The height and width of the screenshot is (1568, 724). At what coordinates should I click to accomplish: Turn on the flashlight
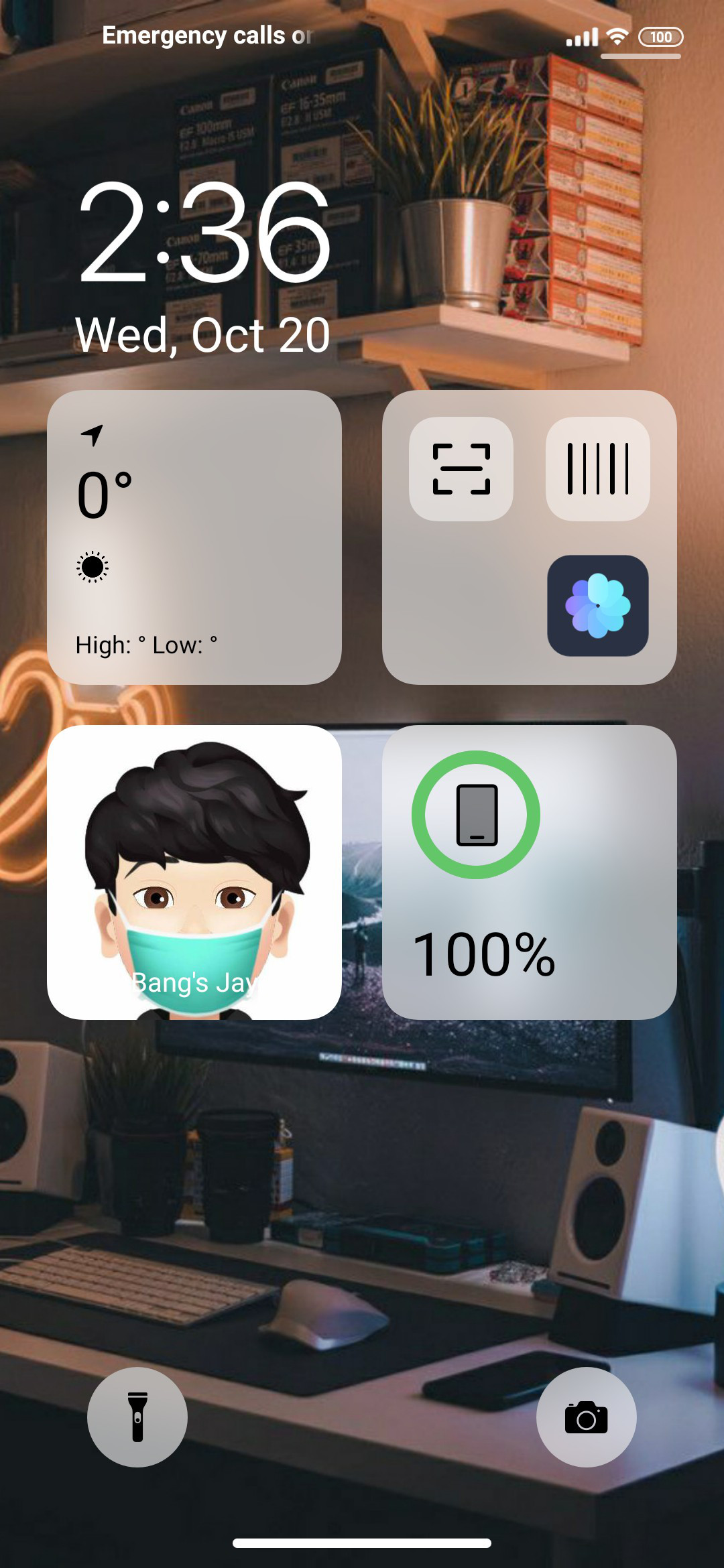[137, 1417]
